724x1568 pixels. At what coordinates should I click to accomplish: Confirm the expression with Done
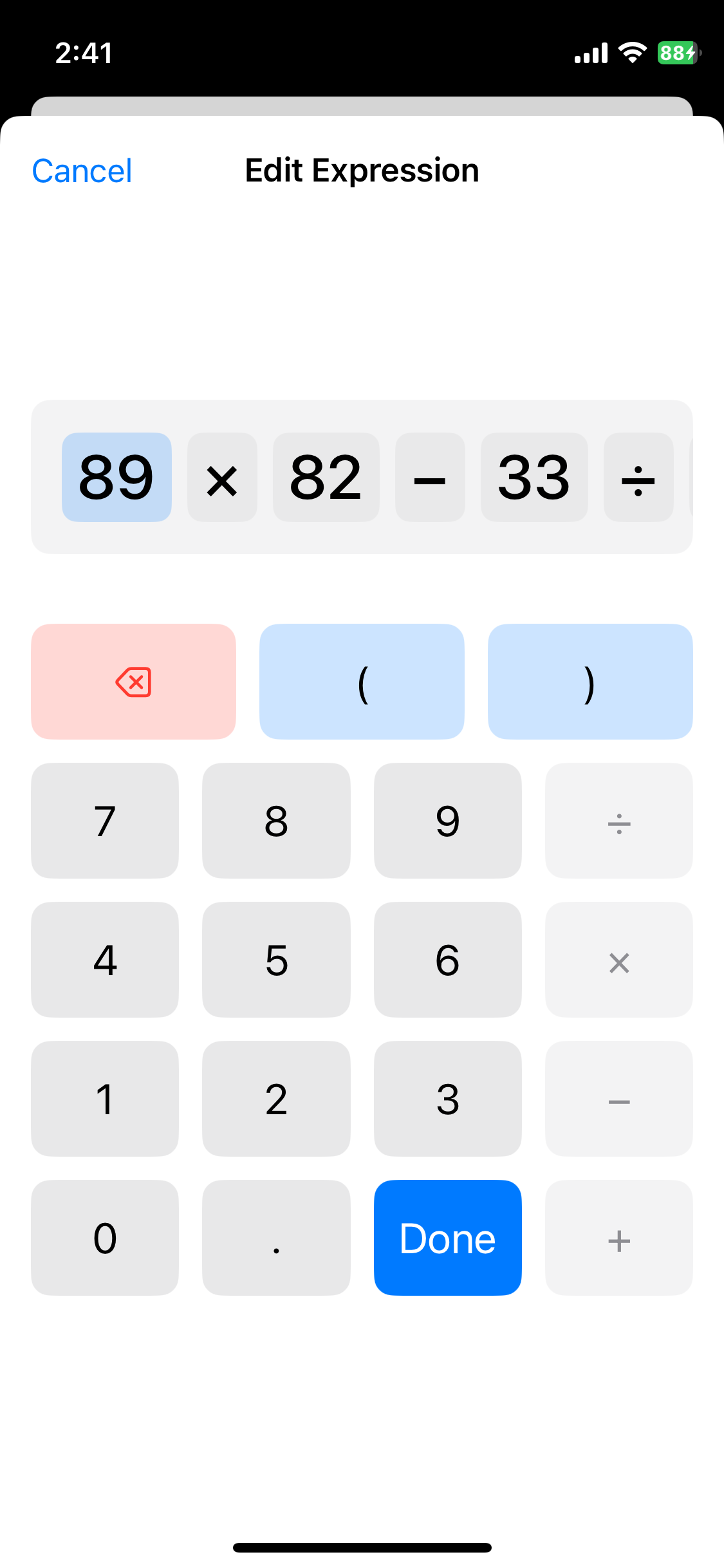[447, 1238]
